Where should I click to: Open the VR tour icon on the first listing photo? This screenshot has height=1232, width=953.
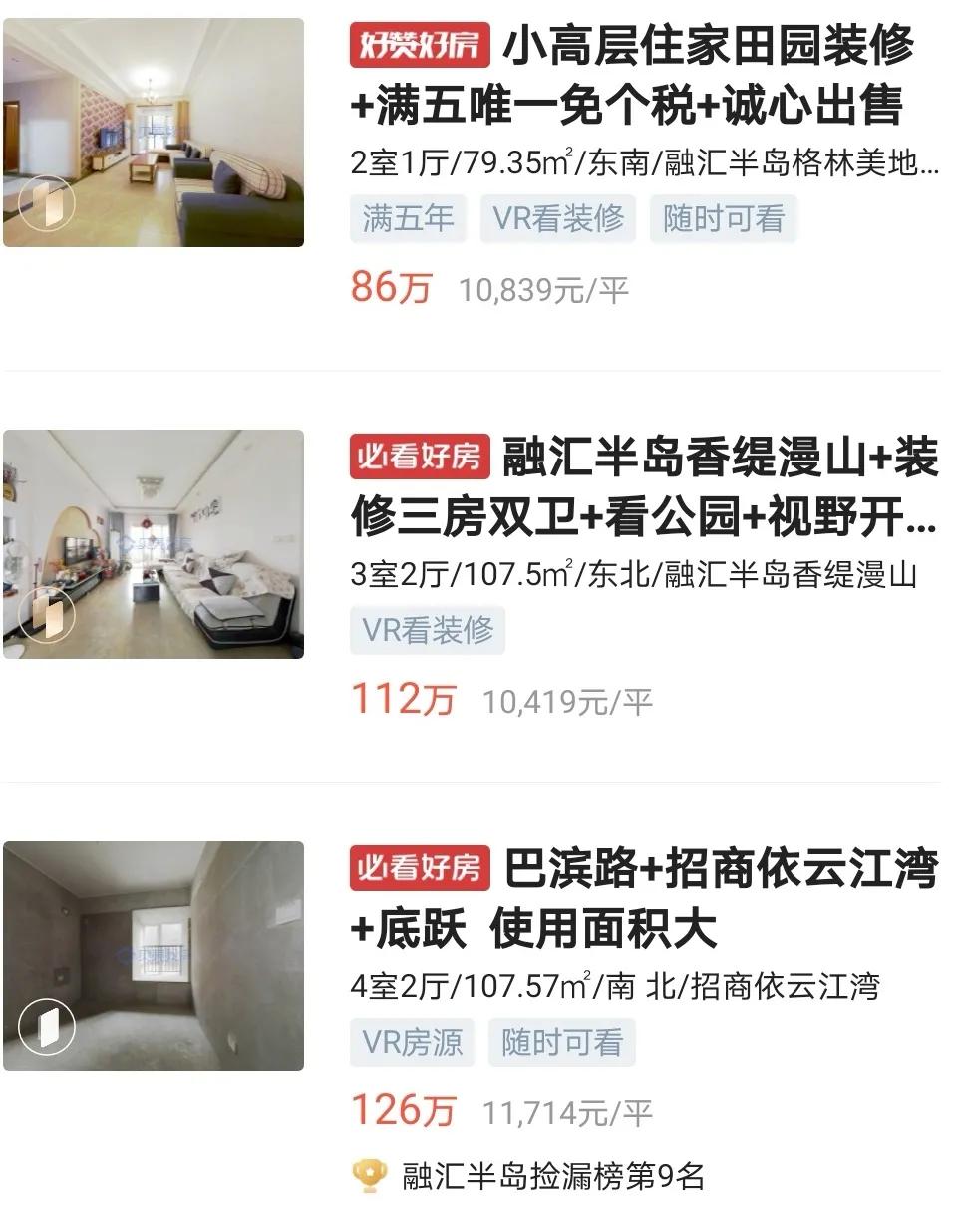click(47, 201)
